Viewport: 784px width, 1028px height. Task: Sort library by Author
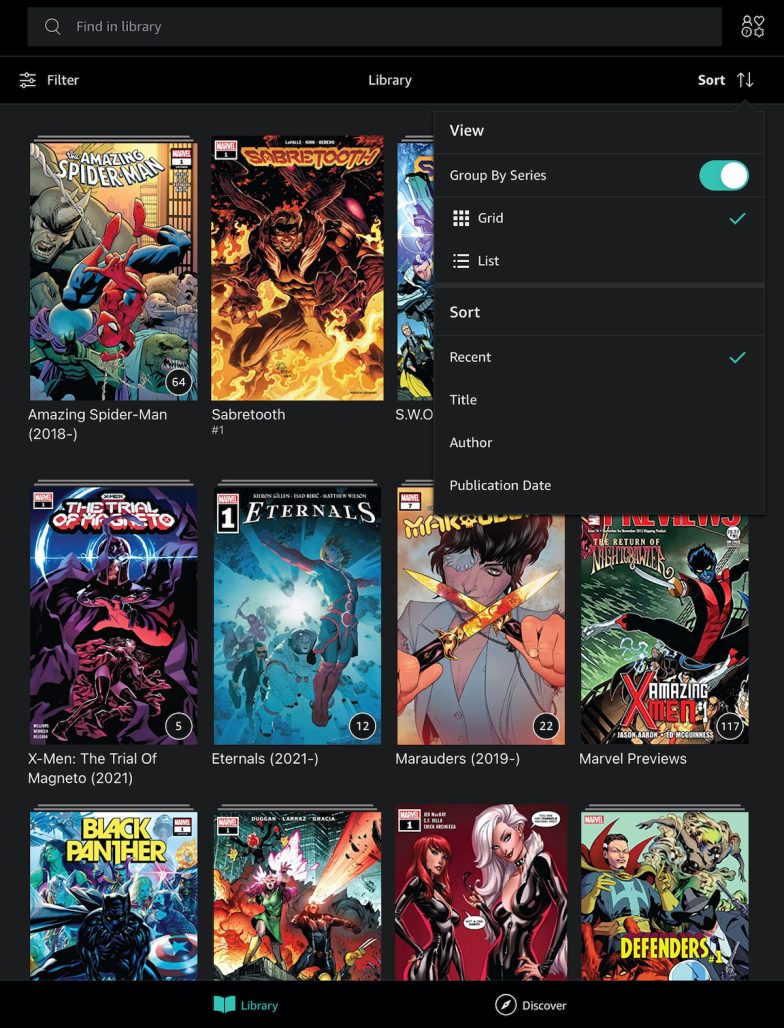point(471,442)
